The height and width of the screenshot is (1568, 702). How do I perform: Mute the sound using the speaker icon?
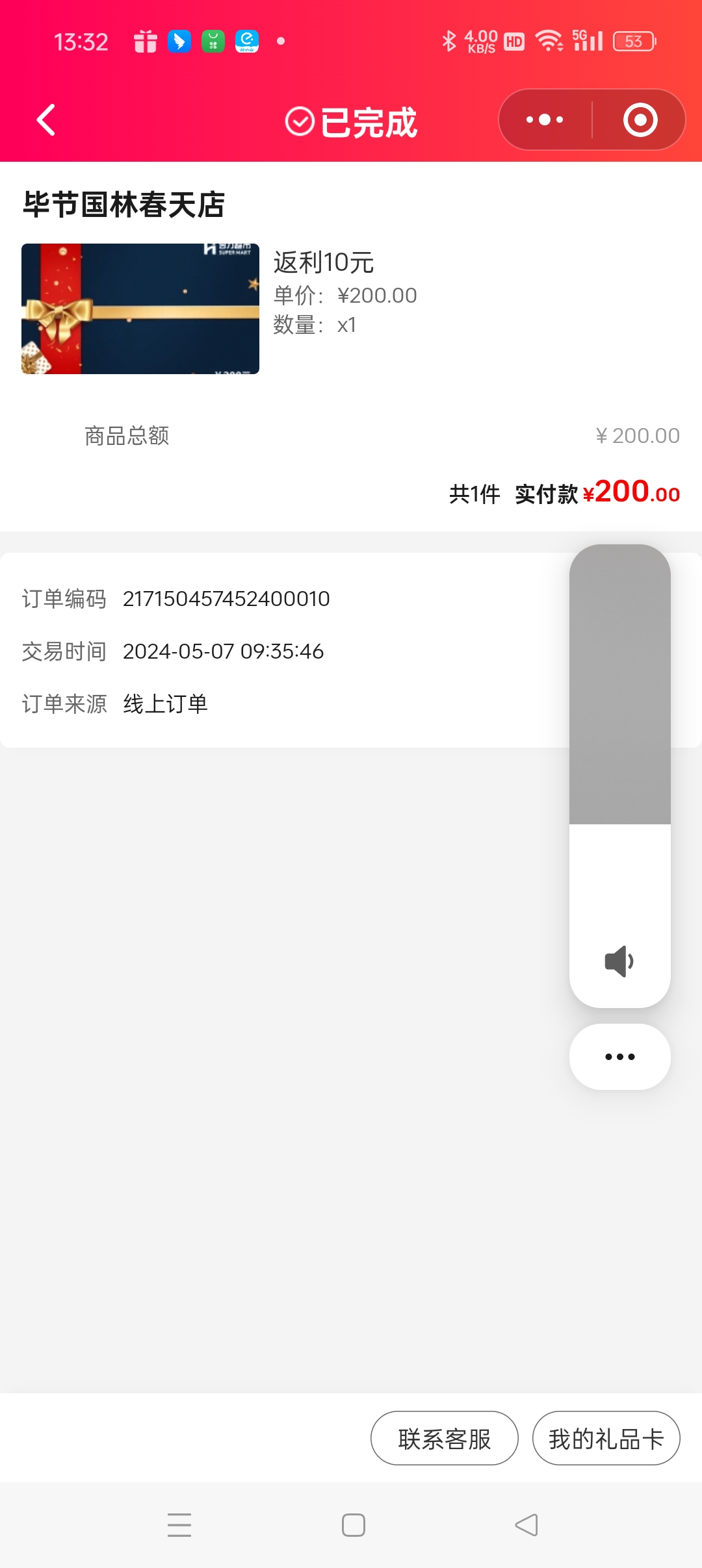619,961
